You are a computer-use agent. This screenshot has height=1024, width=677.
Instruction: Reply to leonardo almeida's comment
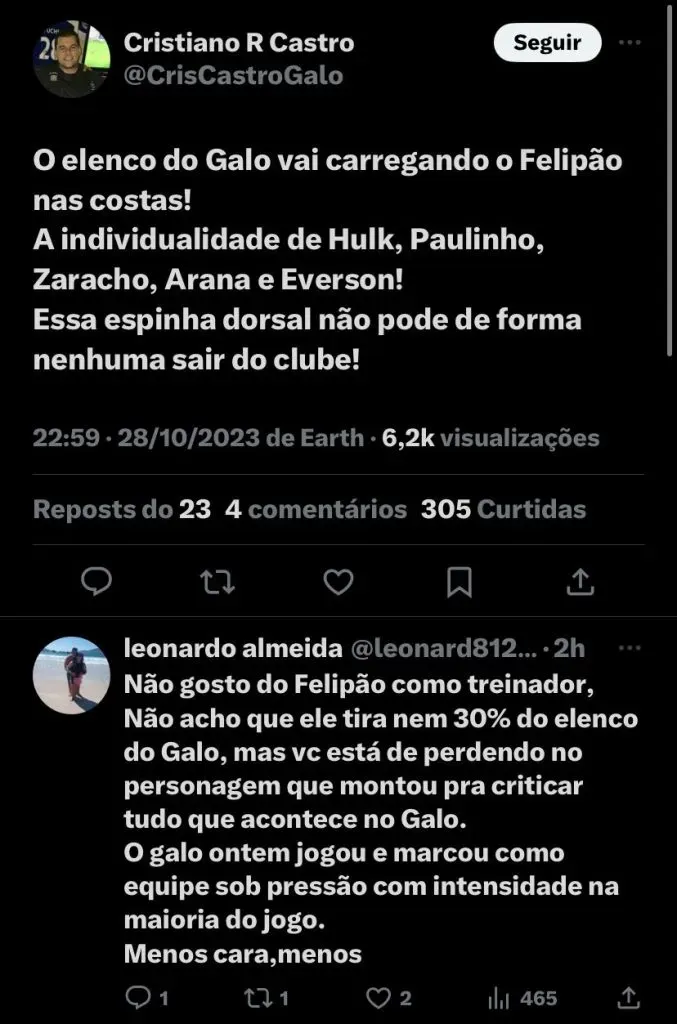[138, 997]
